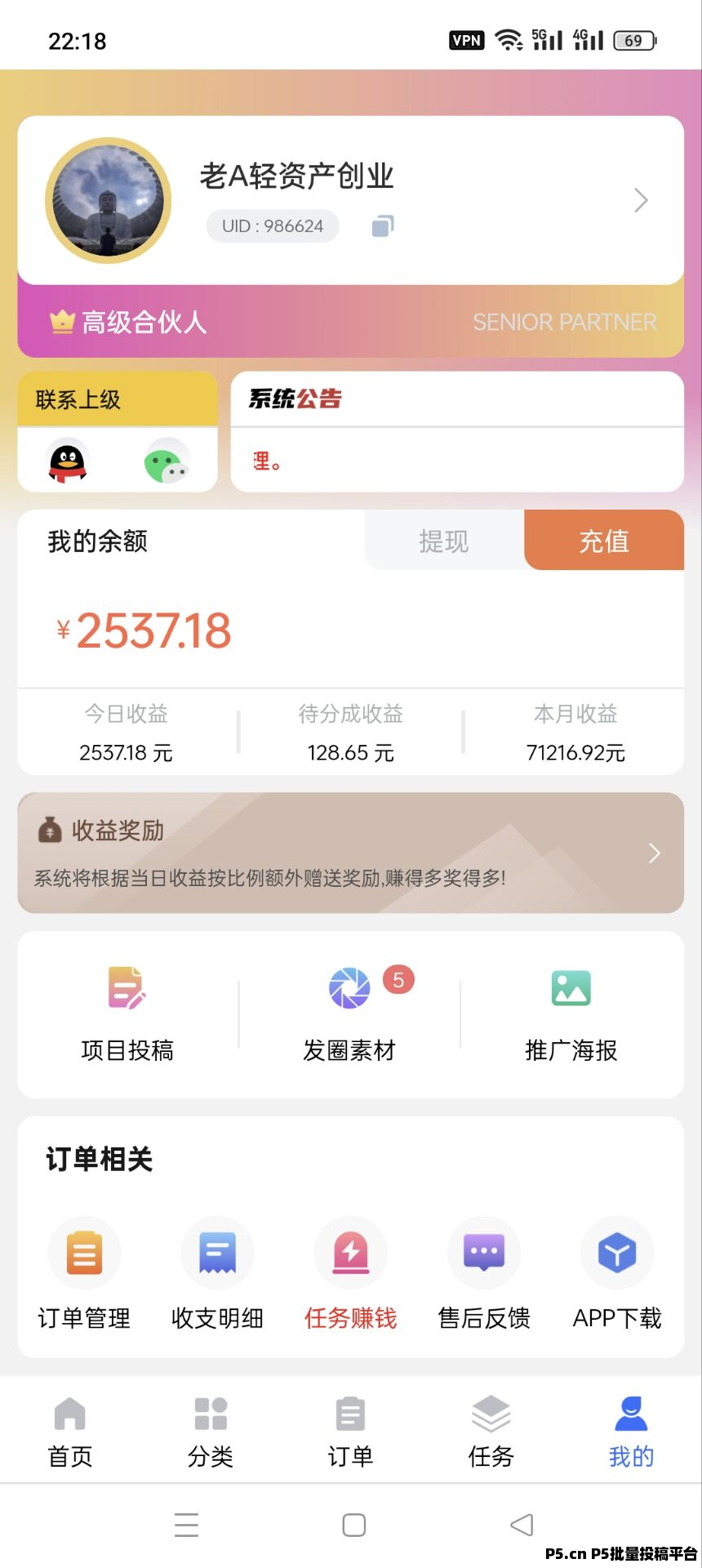Switch to the 首页 home tab

coord(70,1431)
